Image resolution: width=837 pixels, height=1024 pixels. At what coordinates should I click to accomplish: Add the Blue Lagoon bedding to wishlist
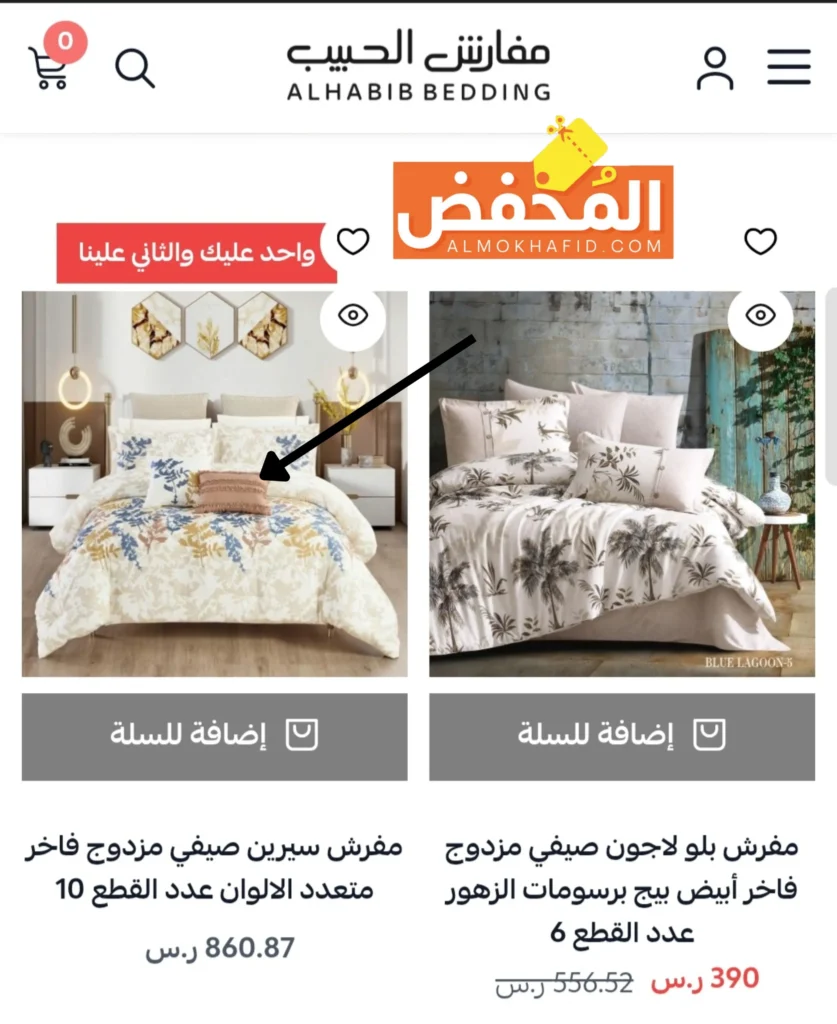pos(761,241)
